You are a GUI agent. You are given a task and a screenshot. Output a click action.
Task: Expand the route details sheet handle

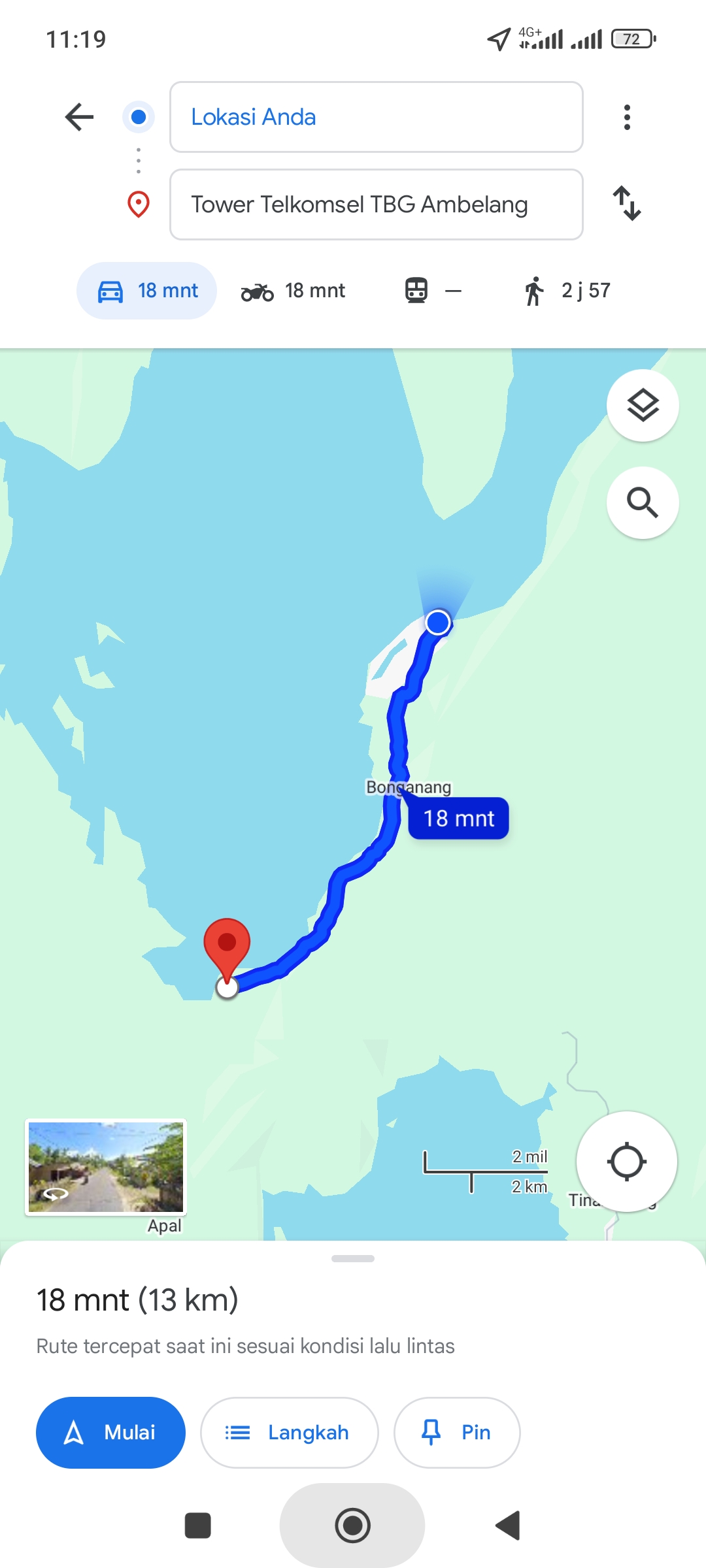point(353,1258)
